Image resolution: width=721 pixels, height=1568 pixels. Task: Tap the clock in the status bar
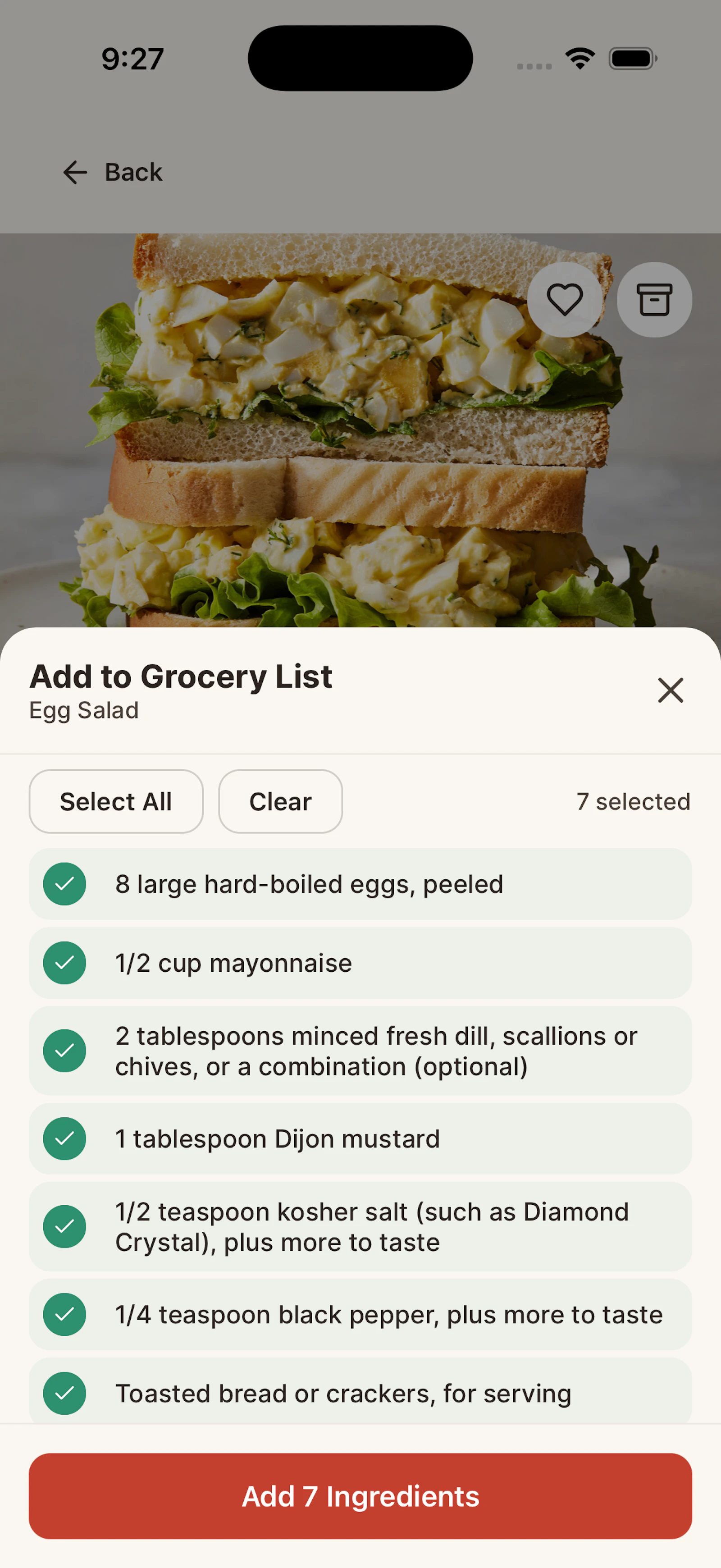point(132,58)
